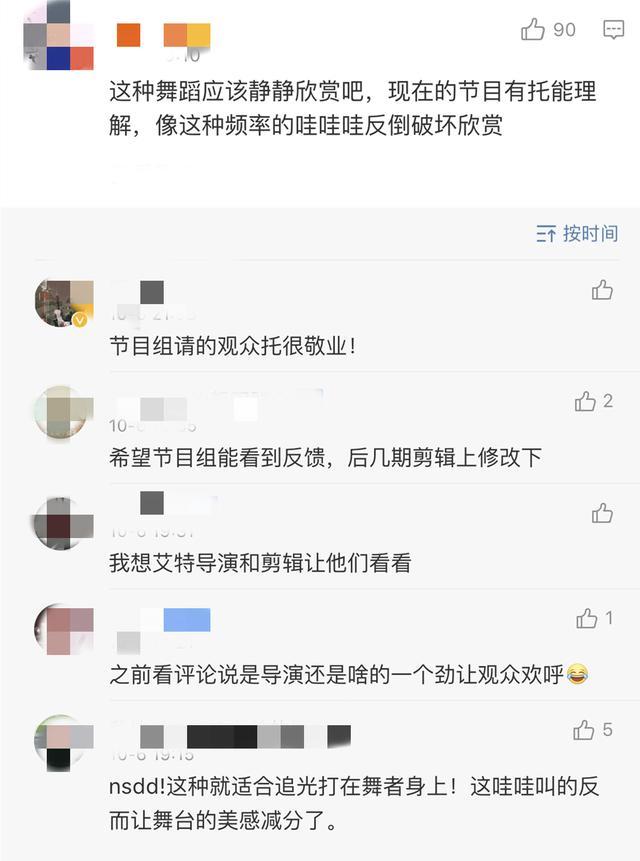Sort replies using 按时间
Viewport: 640px width, 861px height.
577,234
